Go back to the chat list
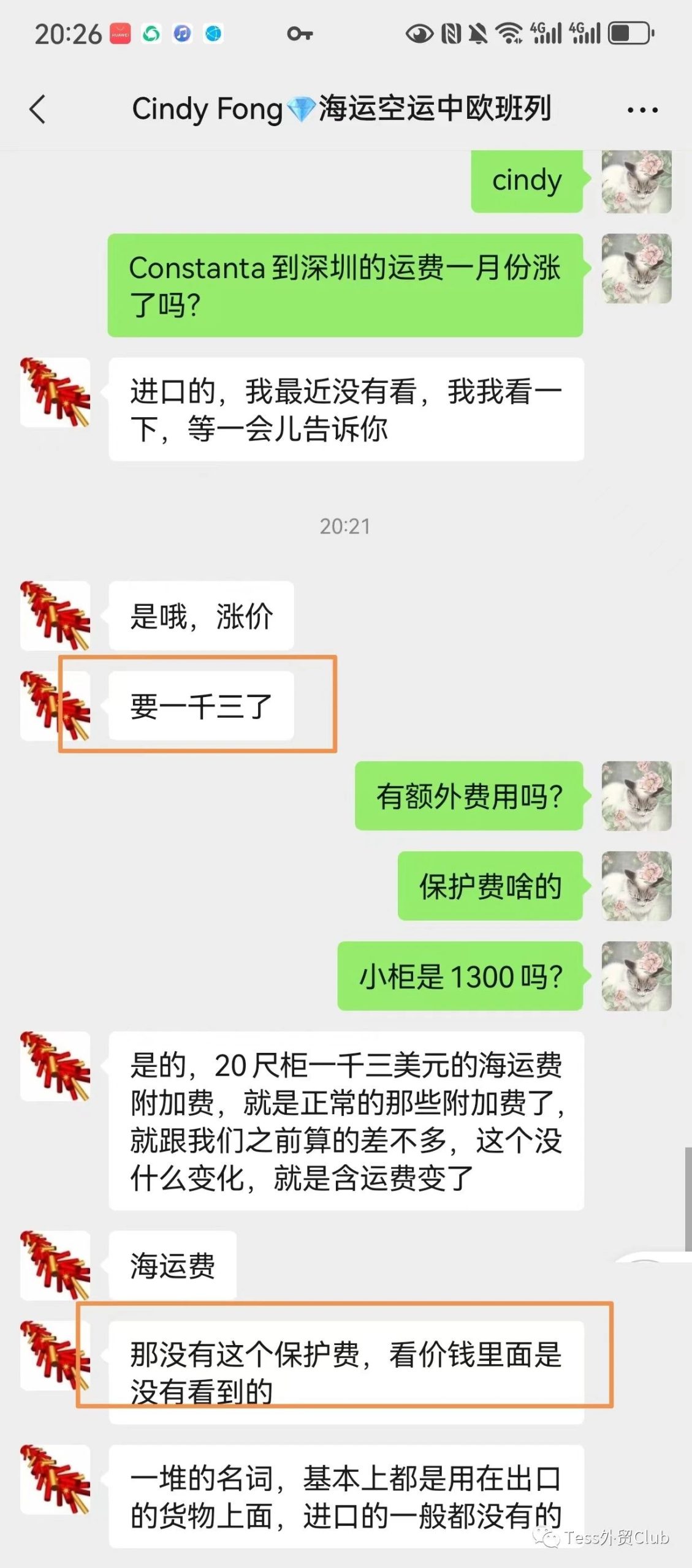The height and width of the screenshot is (1568, 692). tap(38, 110)
